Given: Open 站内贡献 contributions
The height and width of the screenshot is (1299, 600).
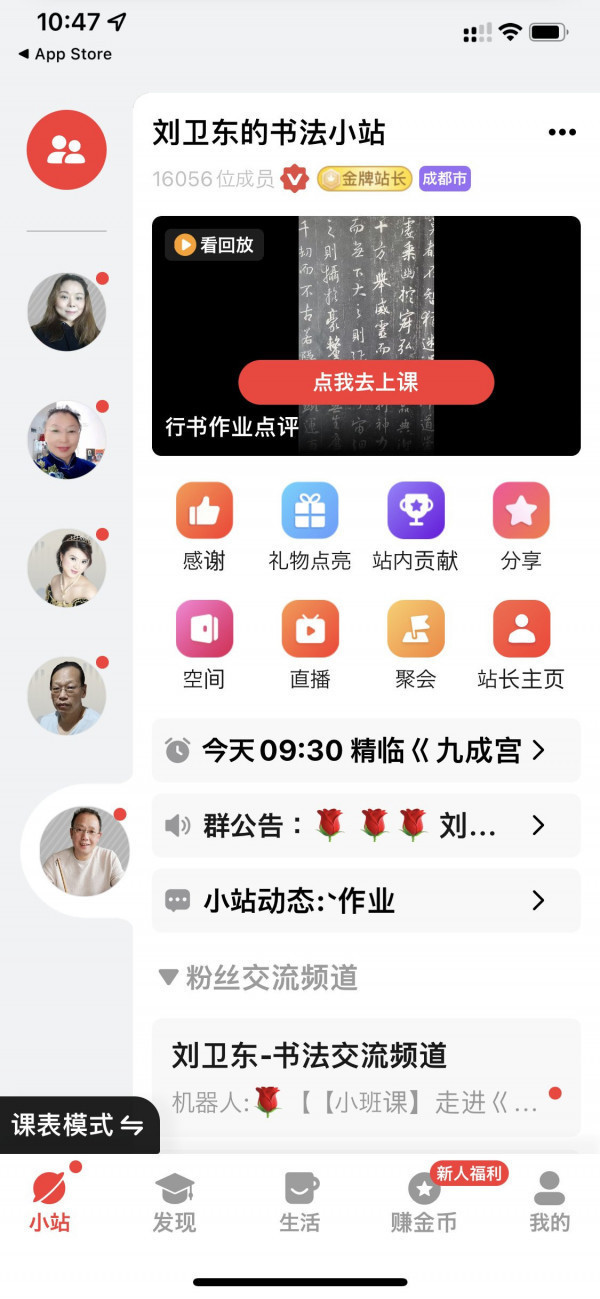Looking at the screenshot, I should click(x=415, y=527).
